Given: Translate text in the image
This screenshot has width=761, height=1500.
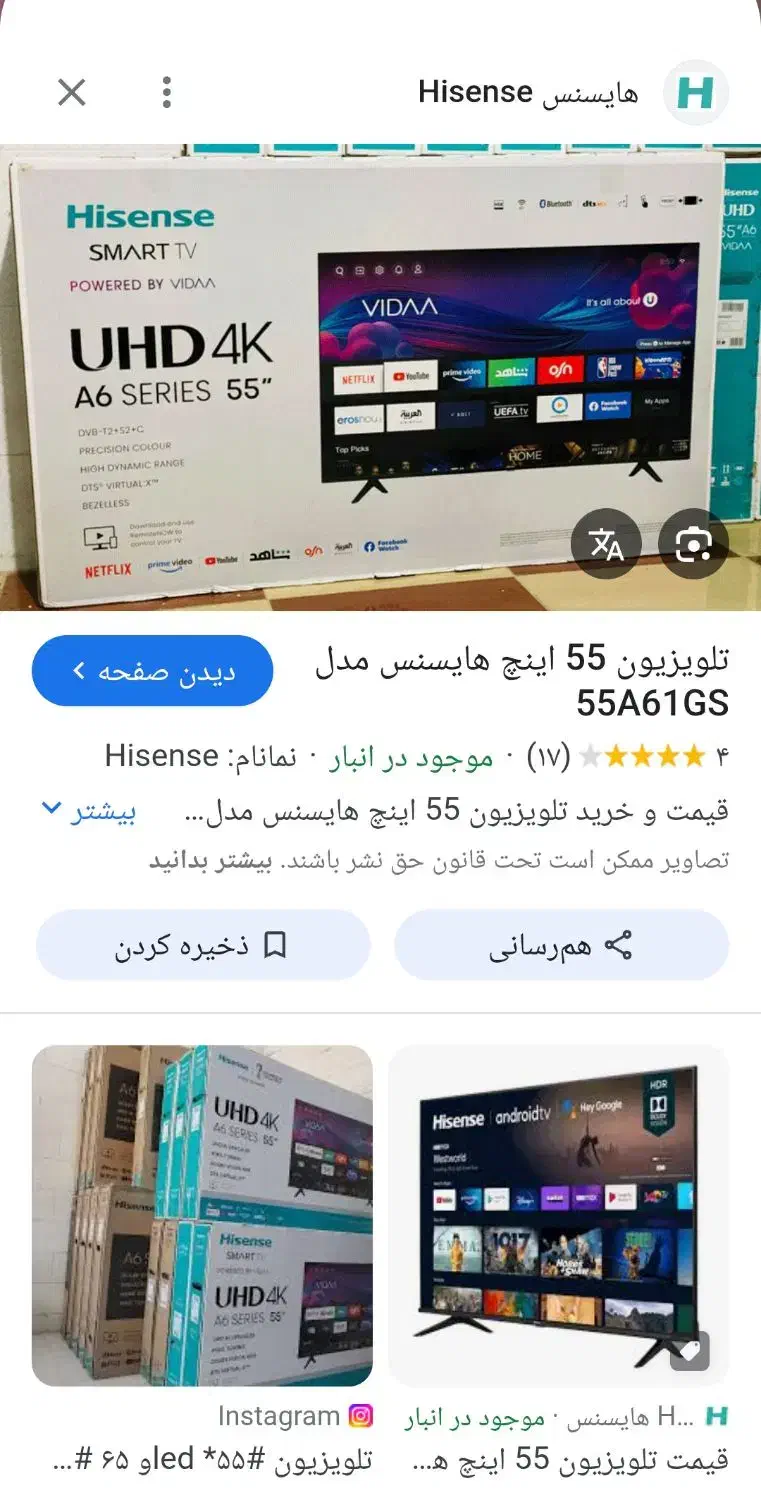Looking at the screenshot, I should [606, 544].
